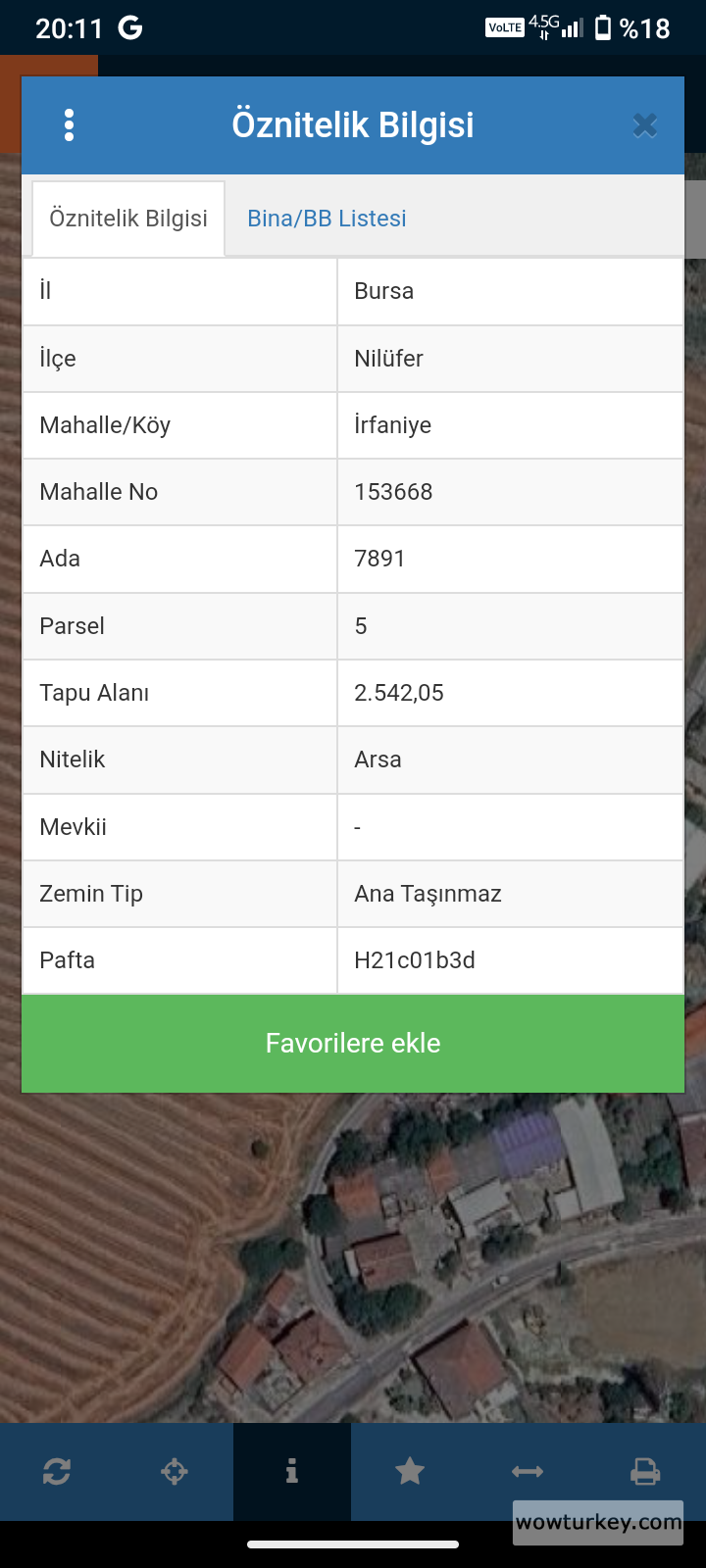The height and width of the screenshot is (1568, 706).
Task: Open the three-dot menu in the dialog header
Action: [69, 125]
